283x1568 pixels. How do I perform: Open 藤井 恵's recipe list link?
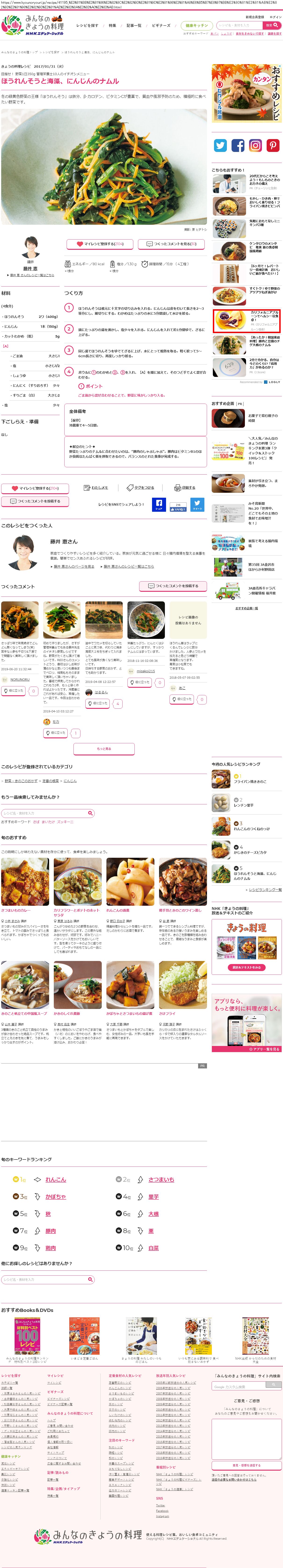[32, 275]
